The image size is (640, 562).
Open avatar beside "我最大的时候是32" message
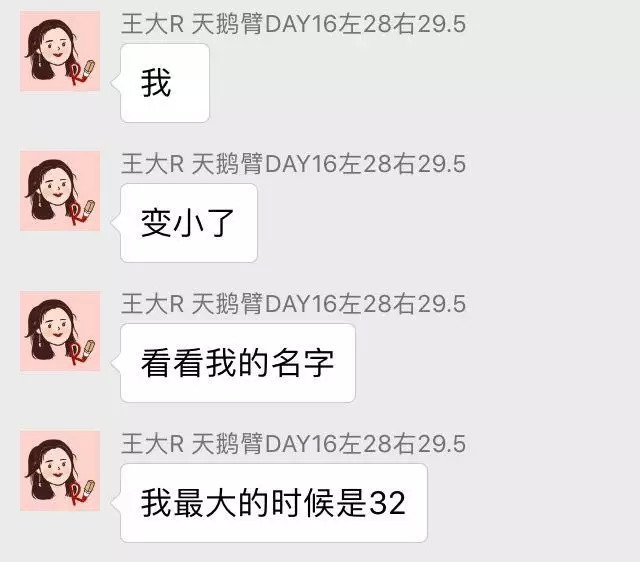click(60, 471)
